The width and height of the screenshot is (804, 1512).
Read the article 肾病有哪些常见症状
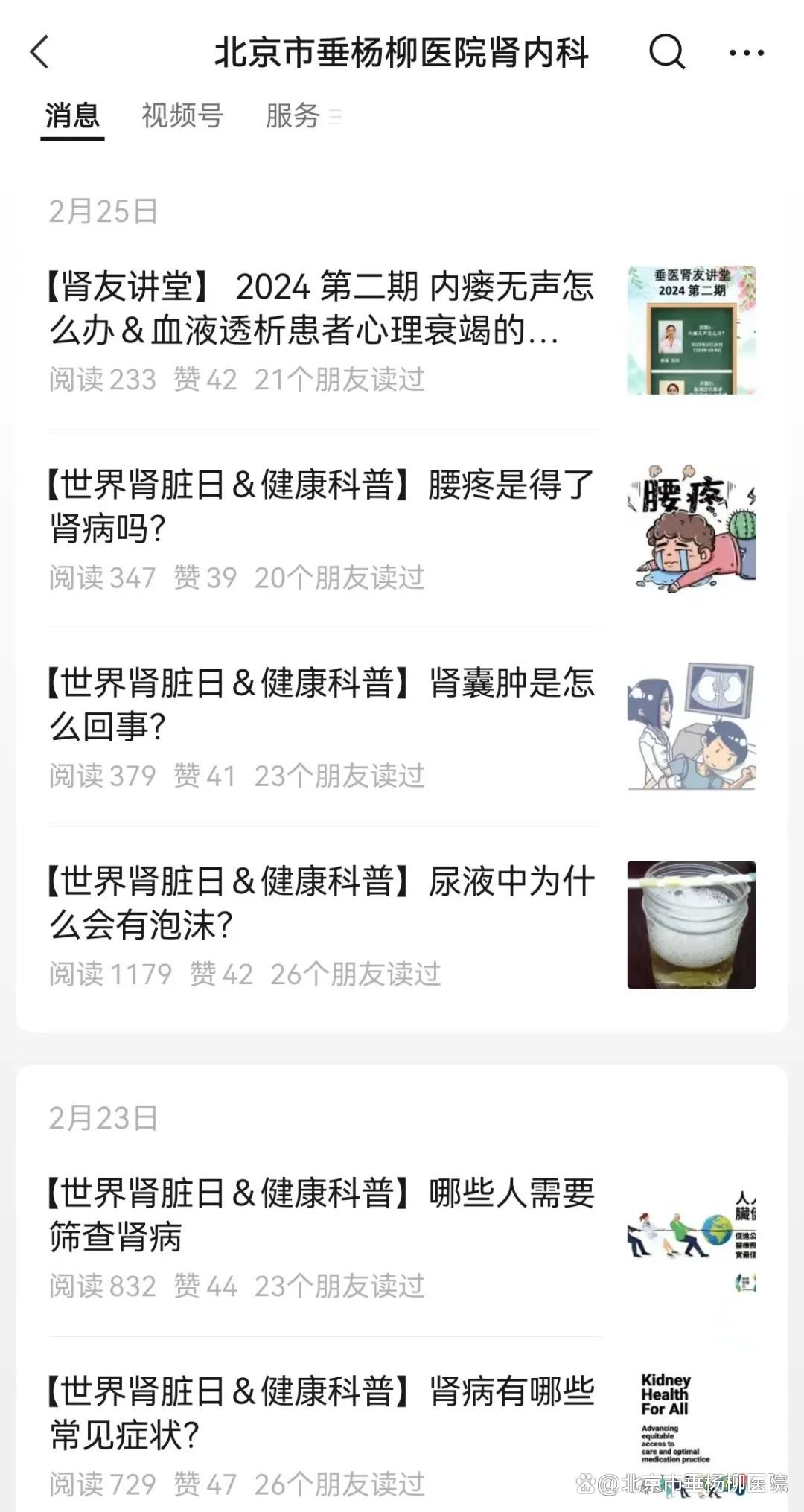pos(322,1412)
